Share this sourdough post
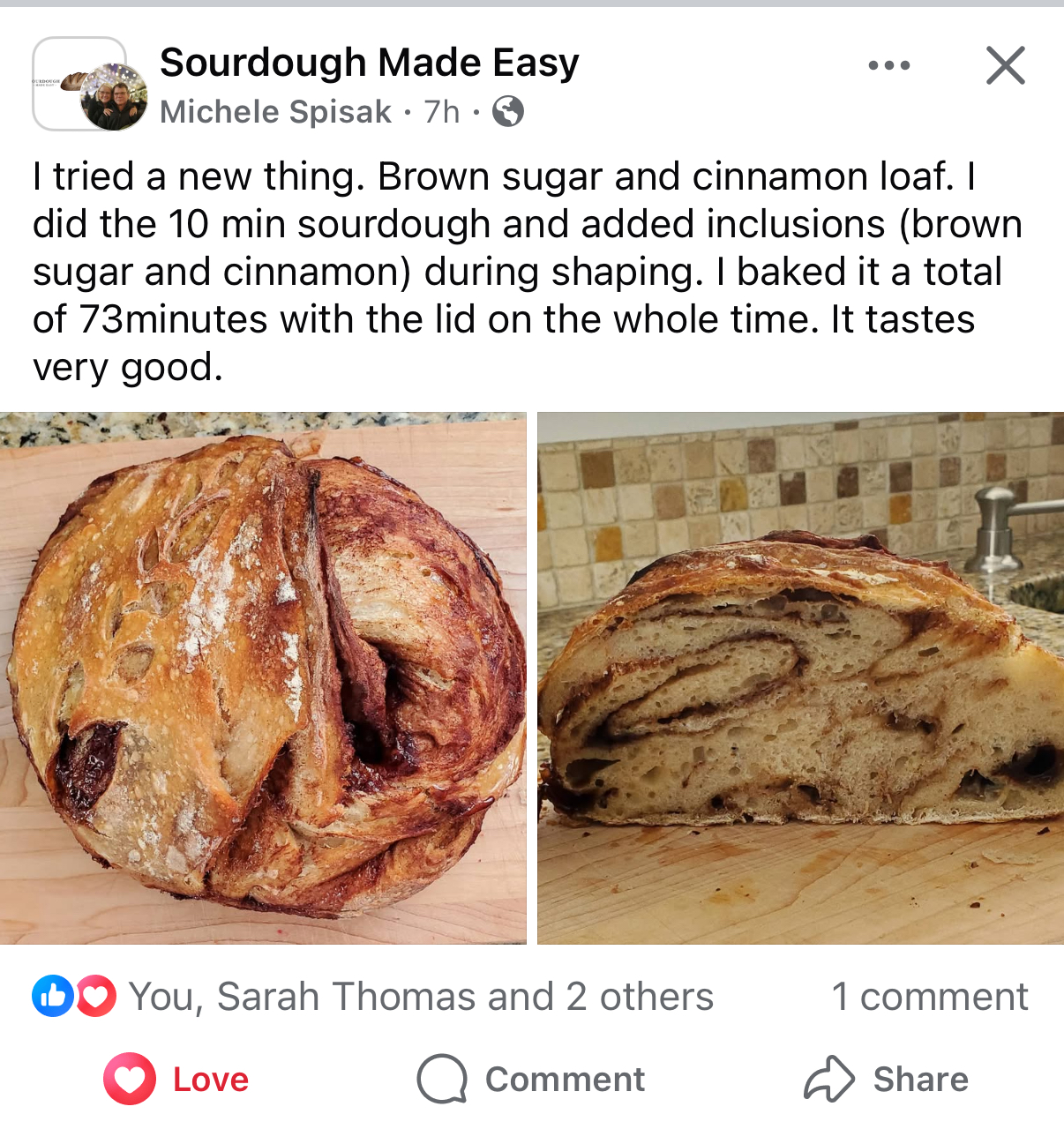Image resolution: width=1064 pixels, height=1129 pixels. pyautogui.click(x=886, y=1079)
